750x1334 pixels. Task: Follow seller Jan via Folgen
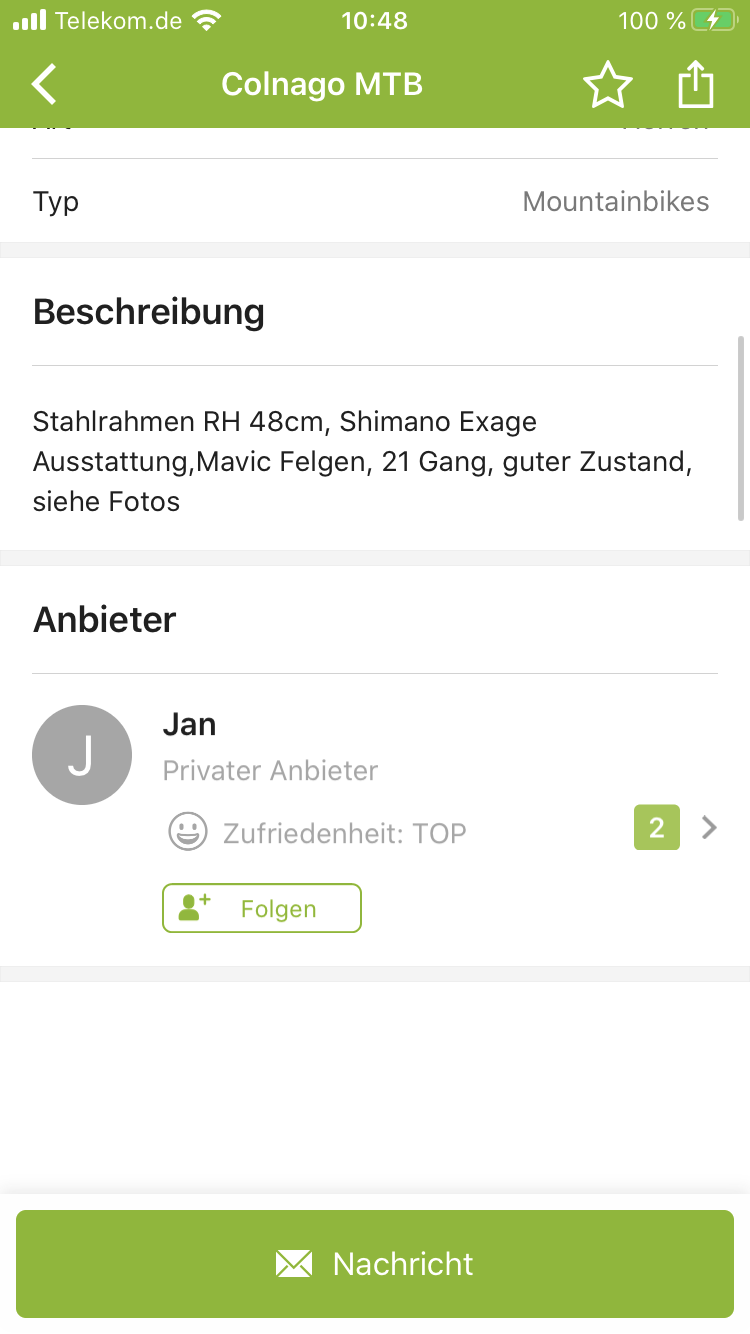[261, 908]
